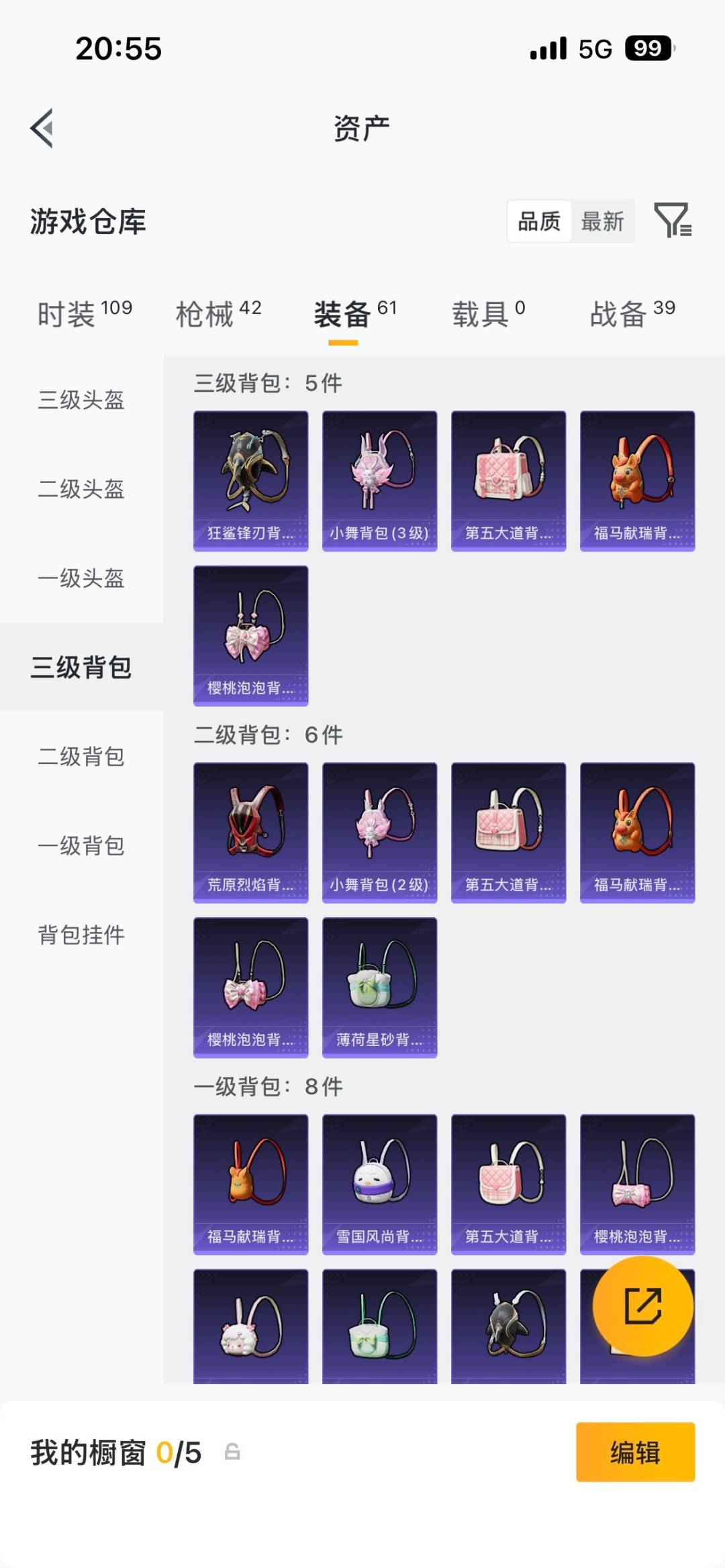
Task: Expand the 二级背包 category
Action: [x=81, y=757]
